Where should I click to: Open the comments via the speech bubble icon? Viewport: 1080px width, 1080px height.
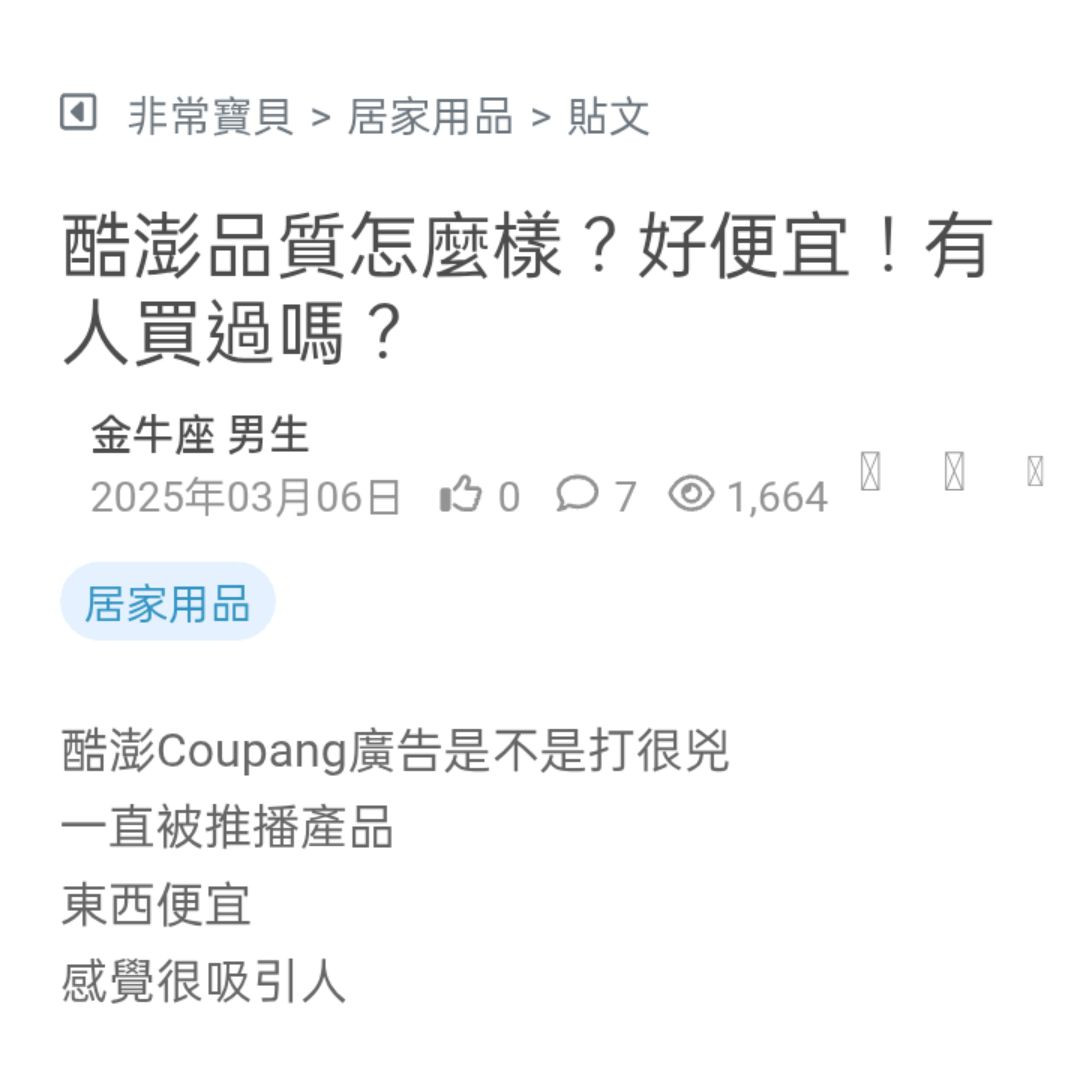pos(577,494)
